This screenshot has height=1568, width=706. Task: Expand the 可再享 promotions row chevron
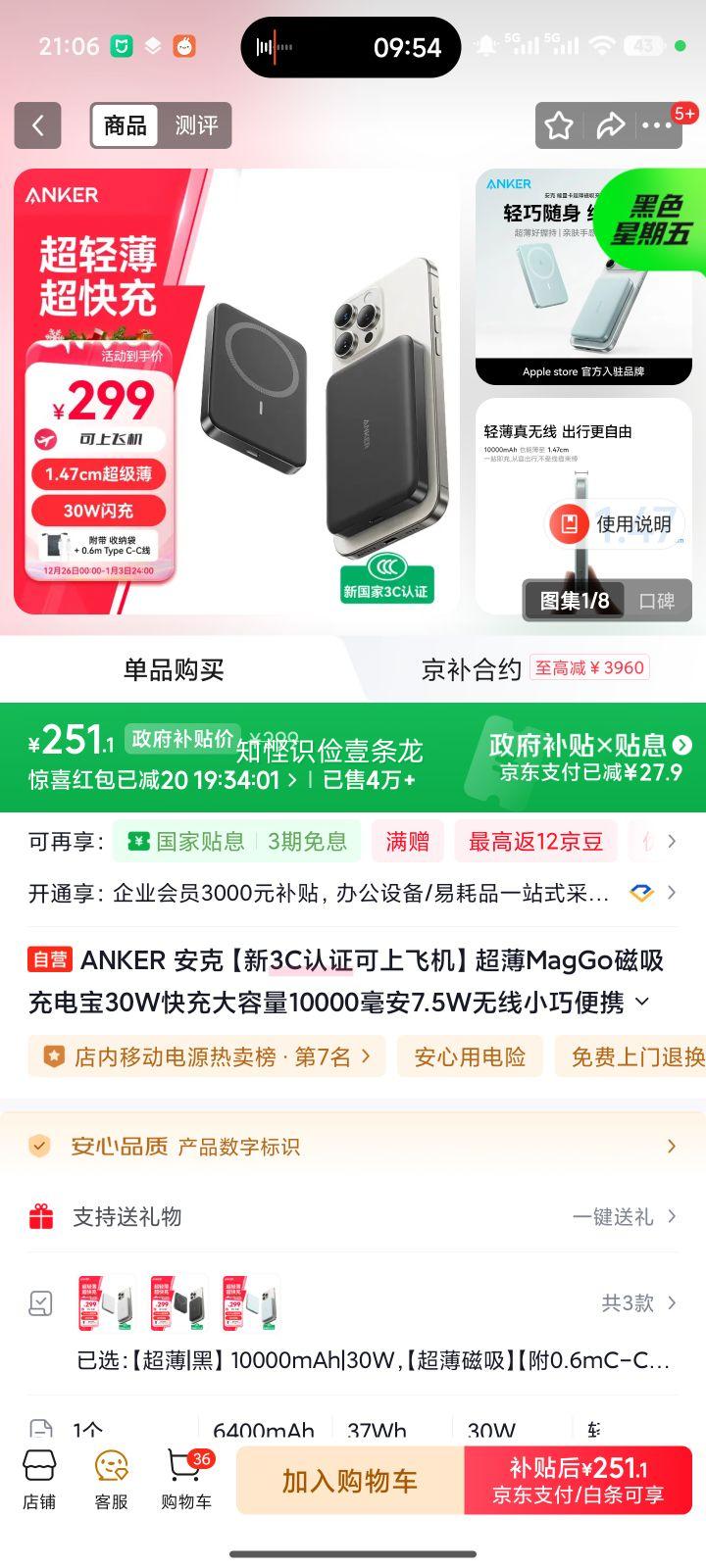pos(673,841)
